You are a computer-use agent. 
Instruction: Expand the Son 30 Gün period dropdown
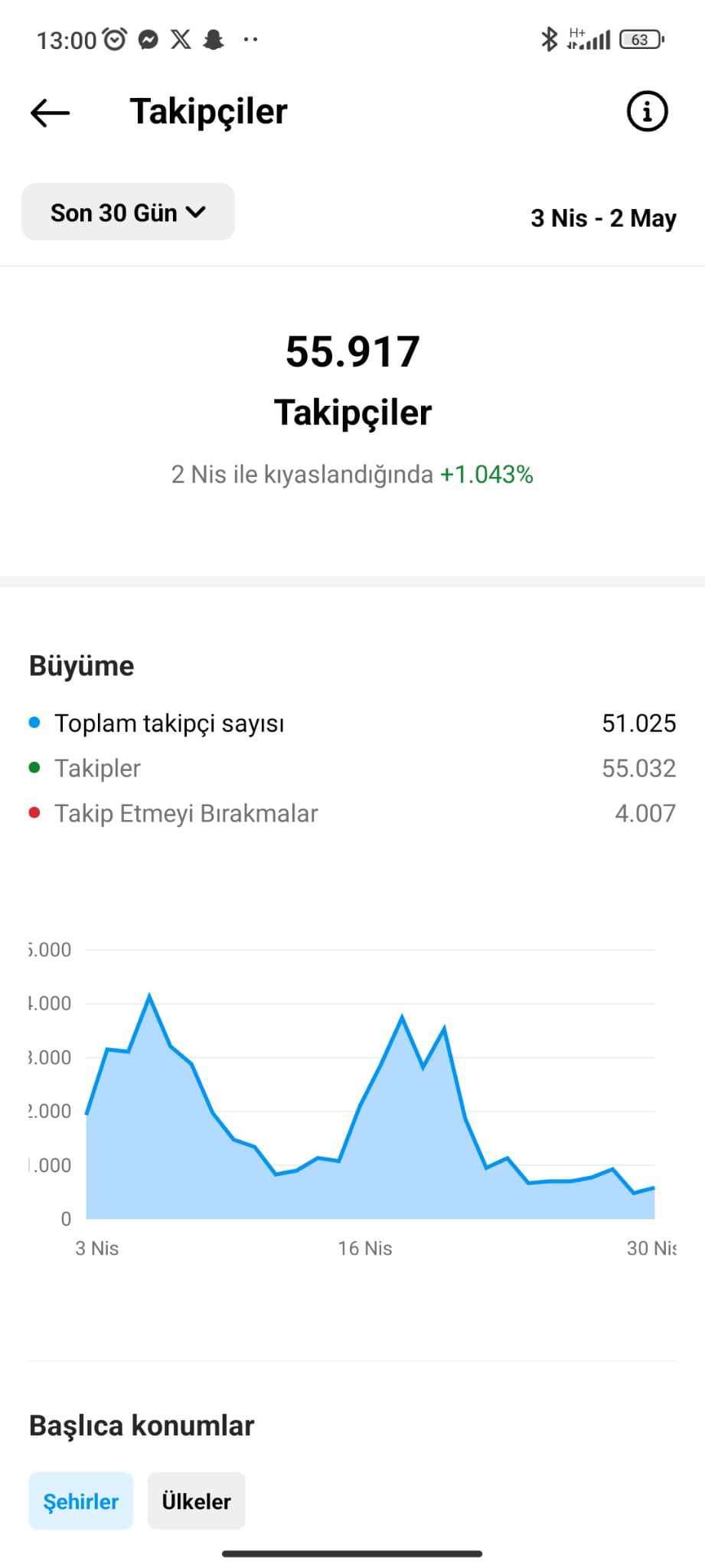(x=128, y=212)
